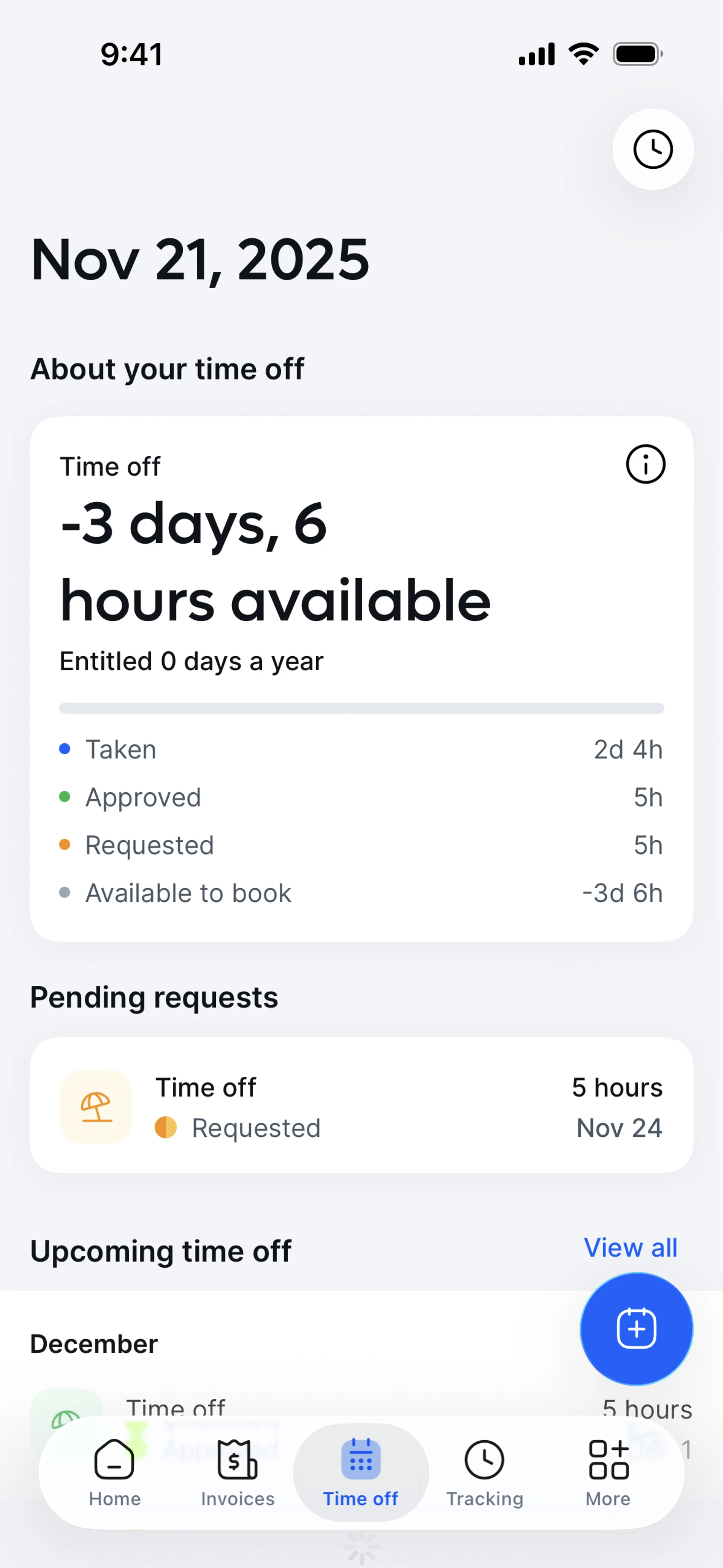This screenshot has width=723, height=1568.
Task: View all upcoming time off
Action: (630, 1247)
